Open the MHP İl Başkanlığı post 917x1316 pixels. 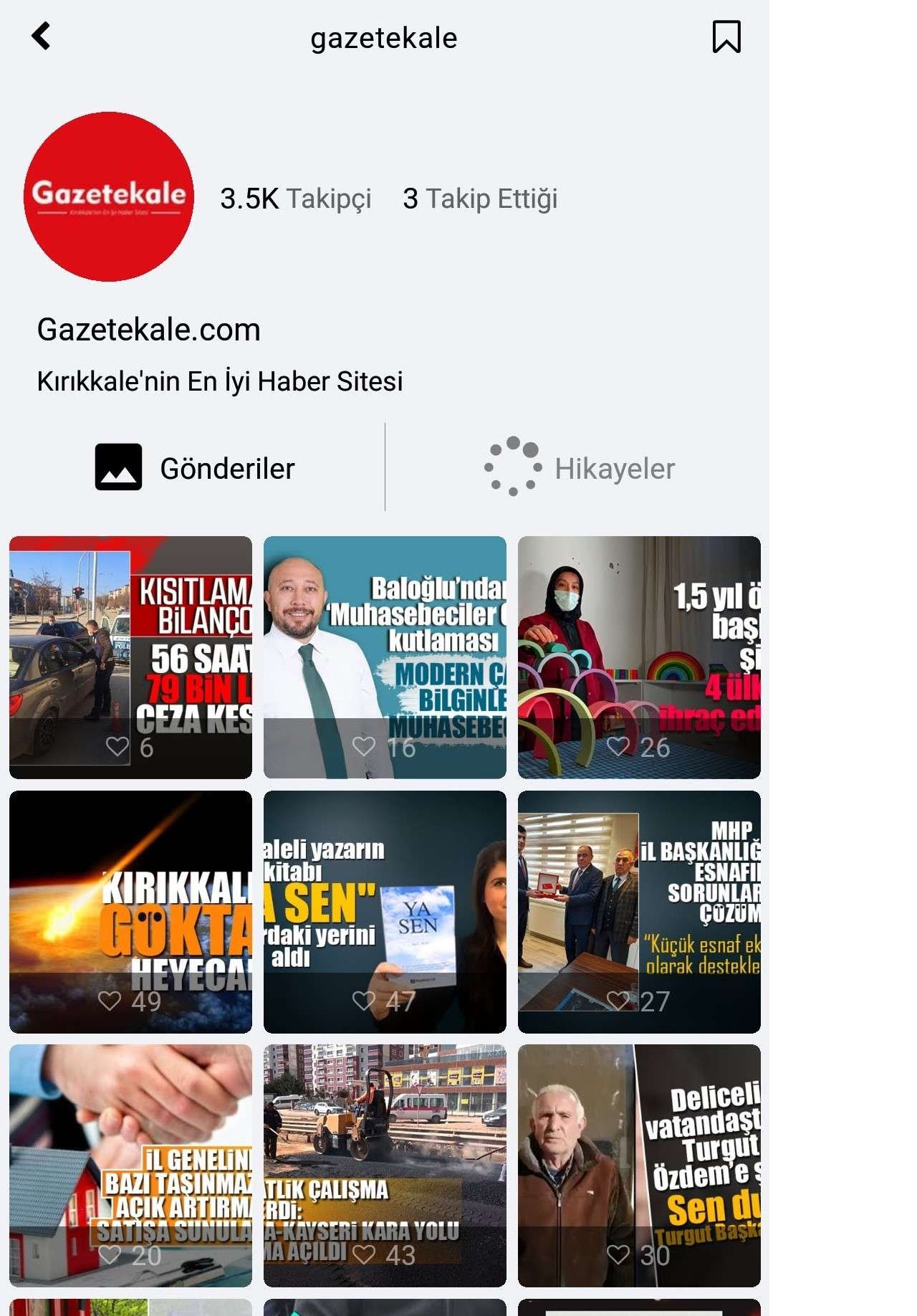[639, 911]
